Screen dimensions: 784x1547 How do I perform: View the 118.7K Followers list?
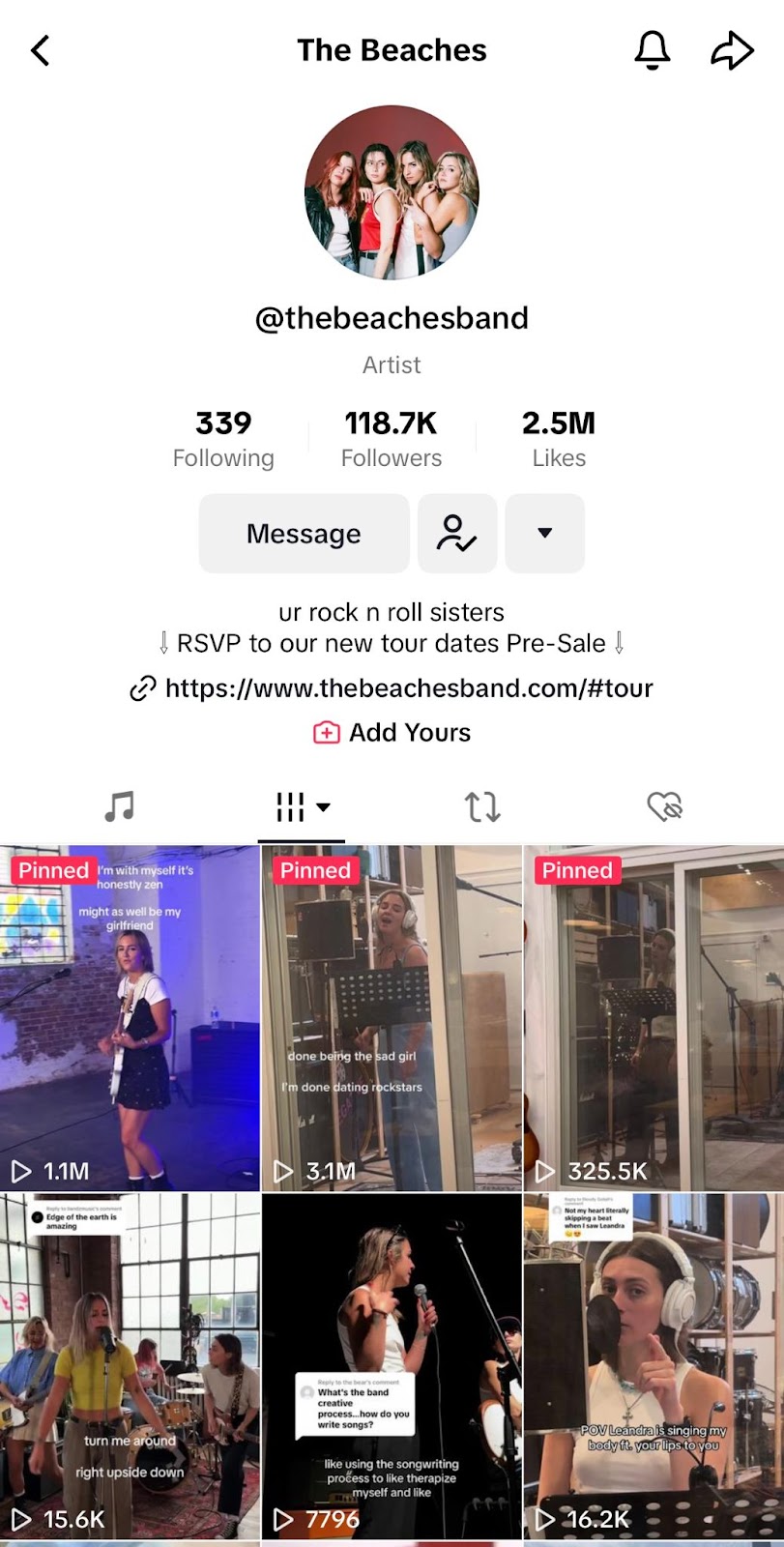click(x=391, y=438)
